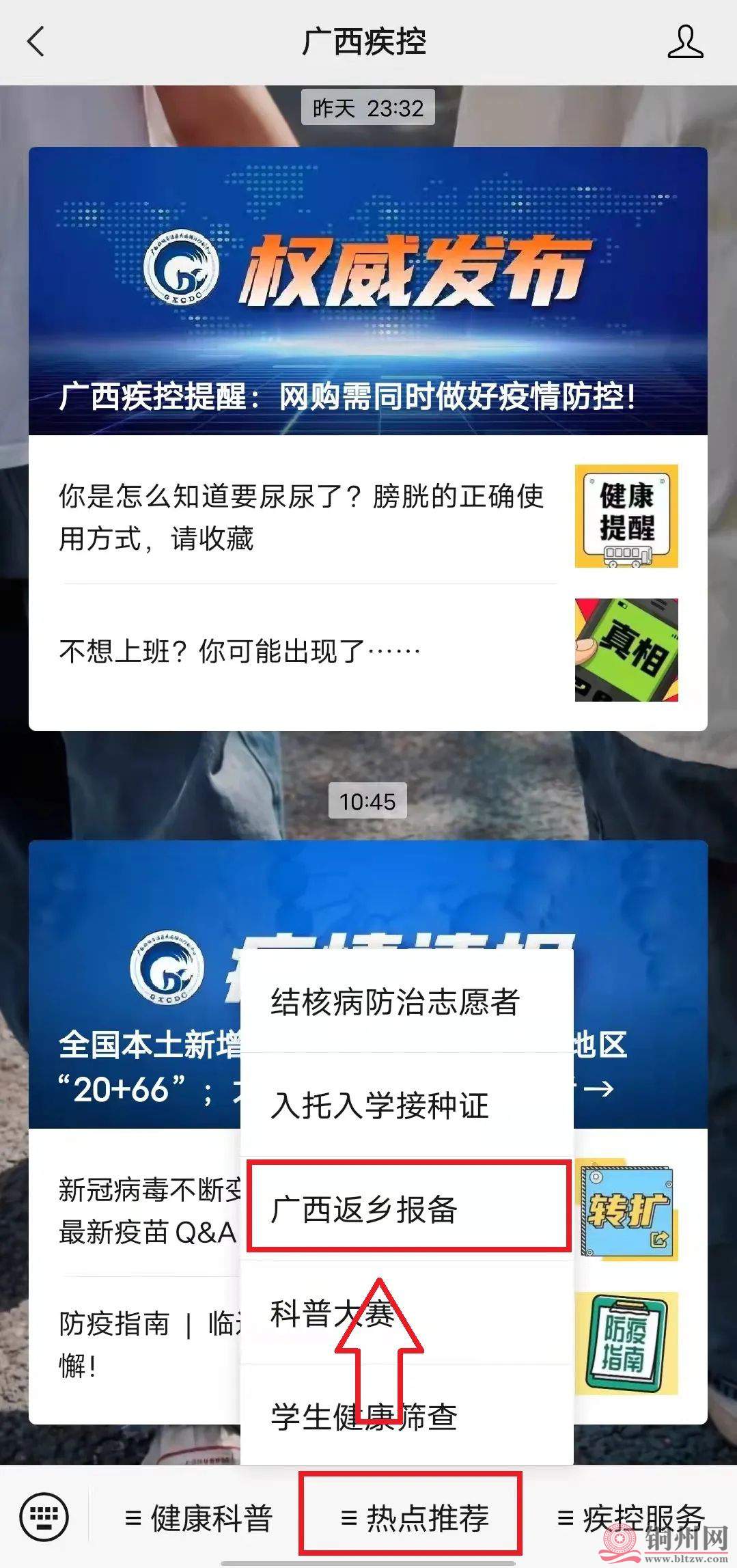The height and width of the screenshot is (1568, 737).
Task: Go back with the top-left arrow
Action: [x=36, y=42]
